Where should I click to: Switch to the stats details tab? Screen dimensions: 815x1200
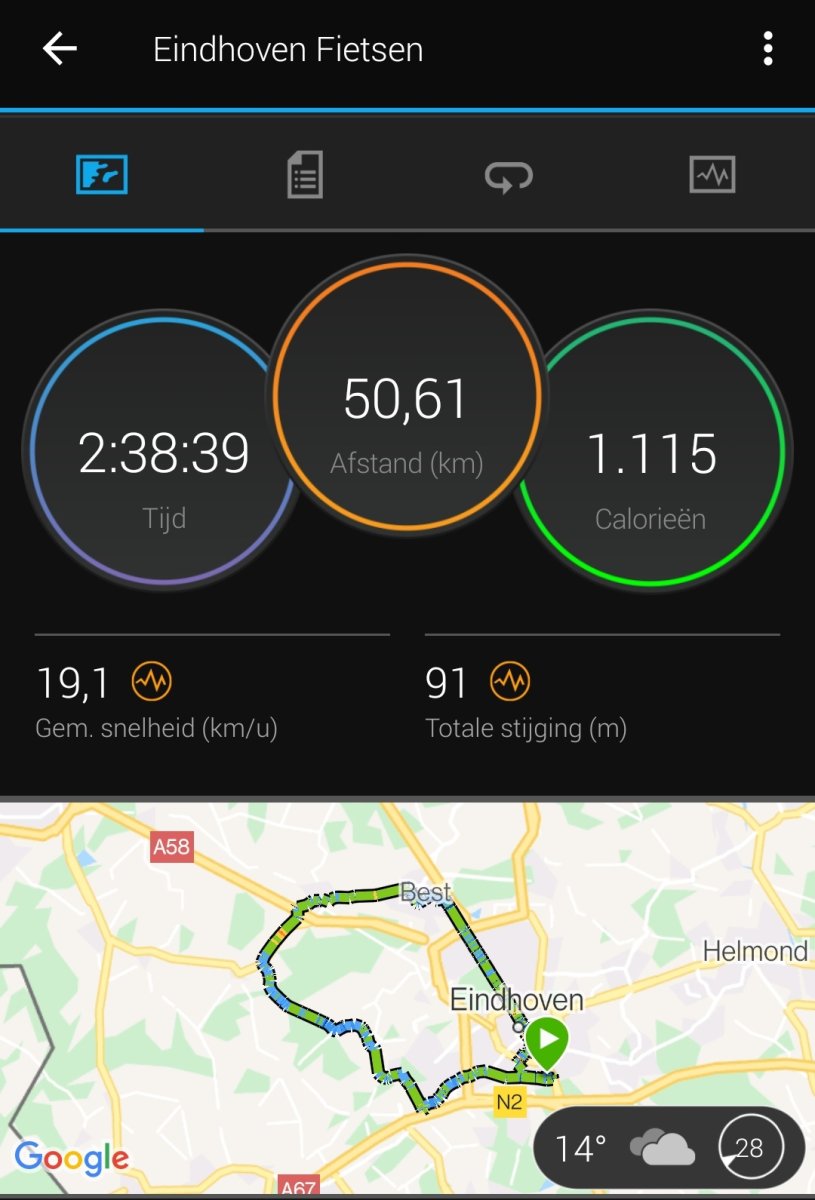[305, 175]
